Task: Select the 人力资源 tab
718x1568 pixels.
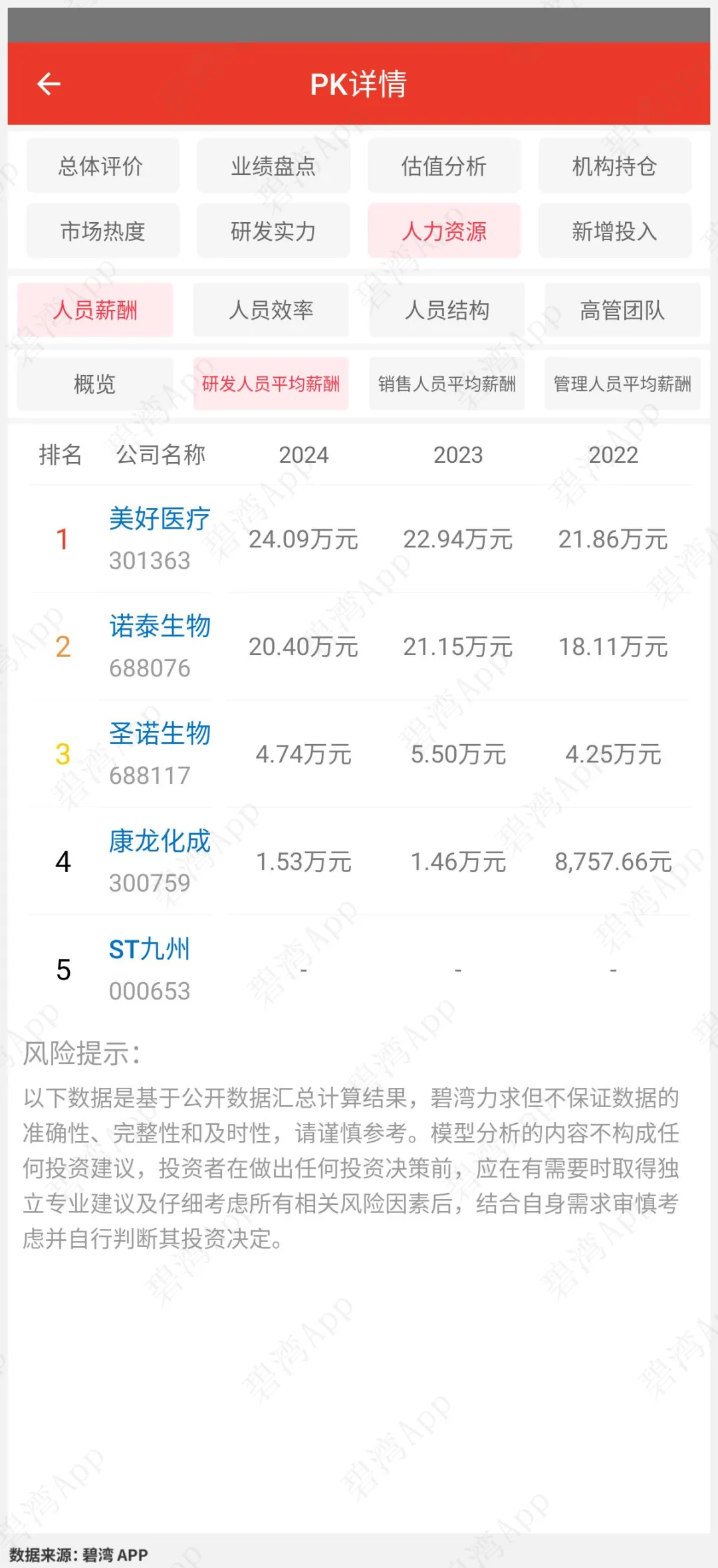Action: (444, 231)
